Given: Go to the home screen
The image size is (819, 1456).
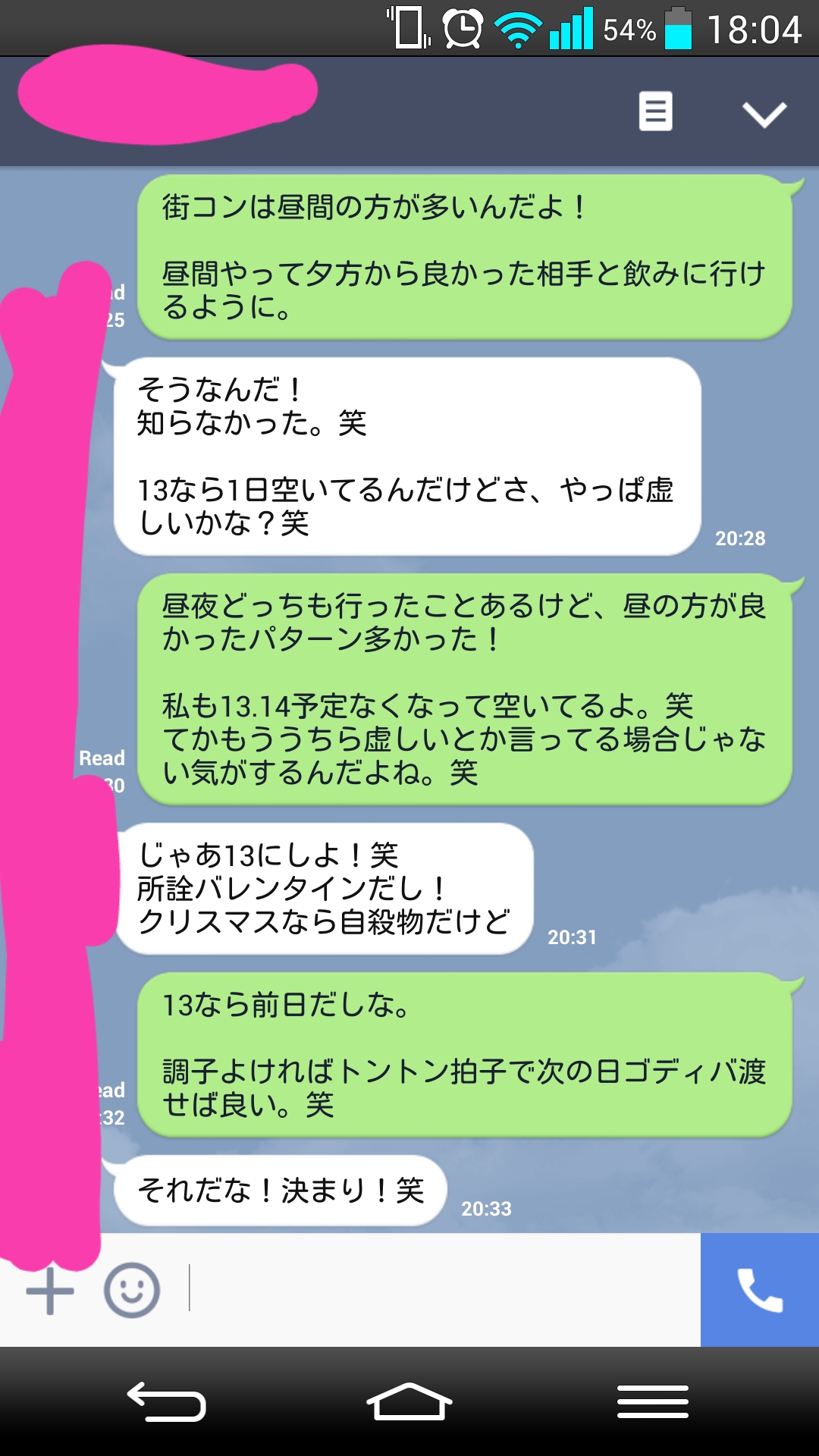Looking at the screenshot, I should click(409, 1401).
